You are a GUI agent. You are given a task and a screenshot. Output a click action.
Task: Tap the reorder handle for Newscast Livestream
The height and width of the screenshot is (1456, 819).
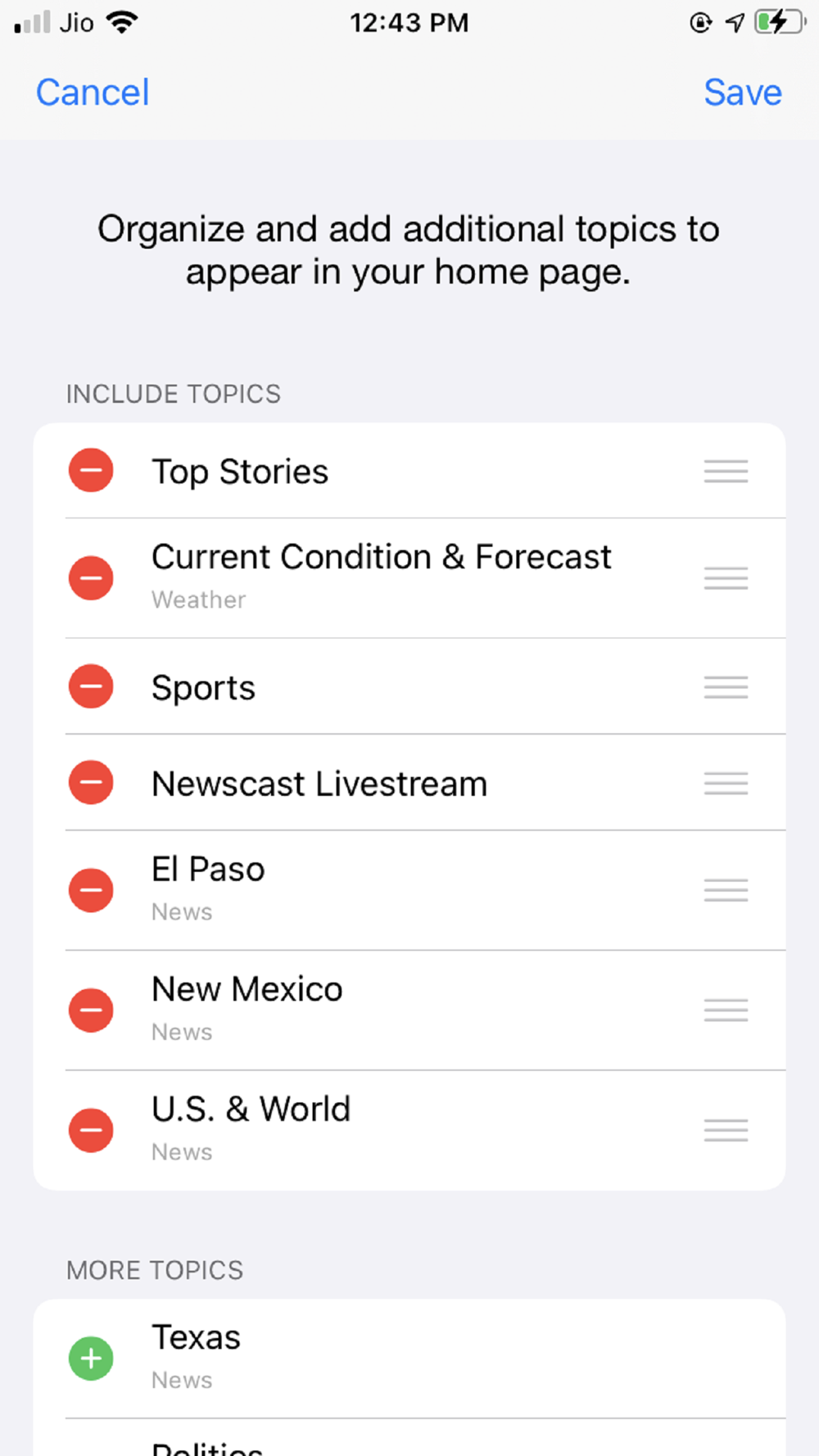point(726,783)
